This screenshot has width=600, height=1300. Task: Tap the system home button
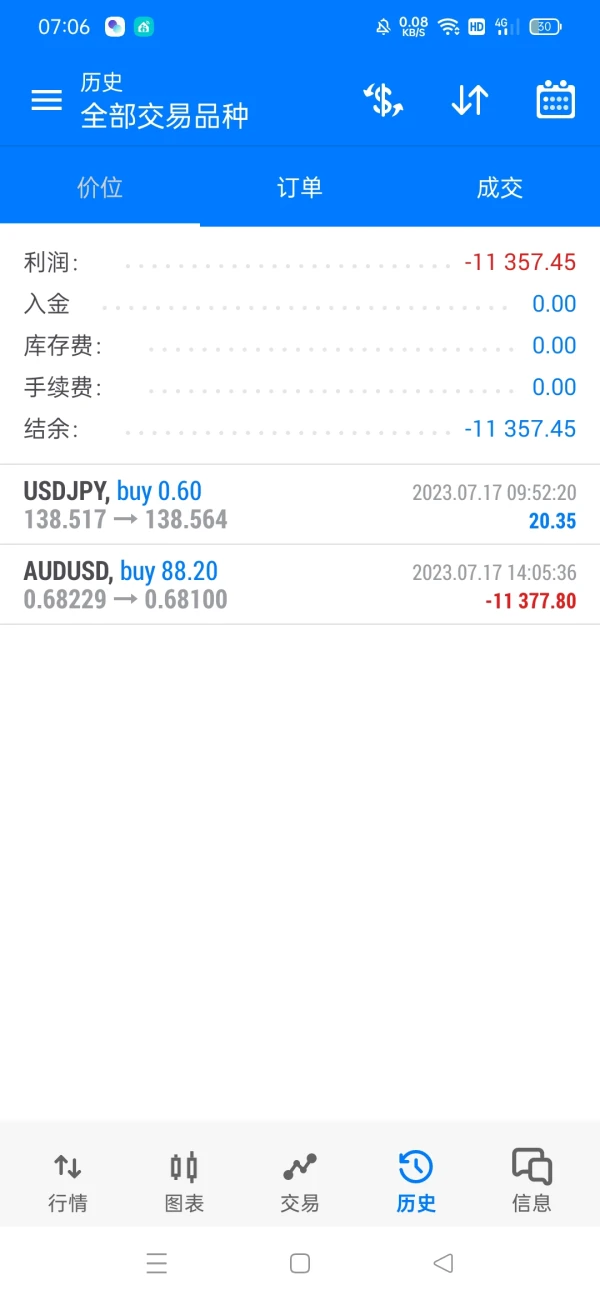click(x=300, y=1263)
